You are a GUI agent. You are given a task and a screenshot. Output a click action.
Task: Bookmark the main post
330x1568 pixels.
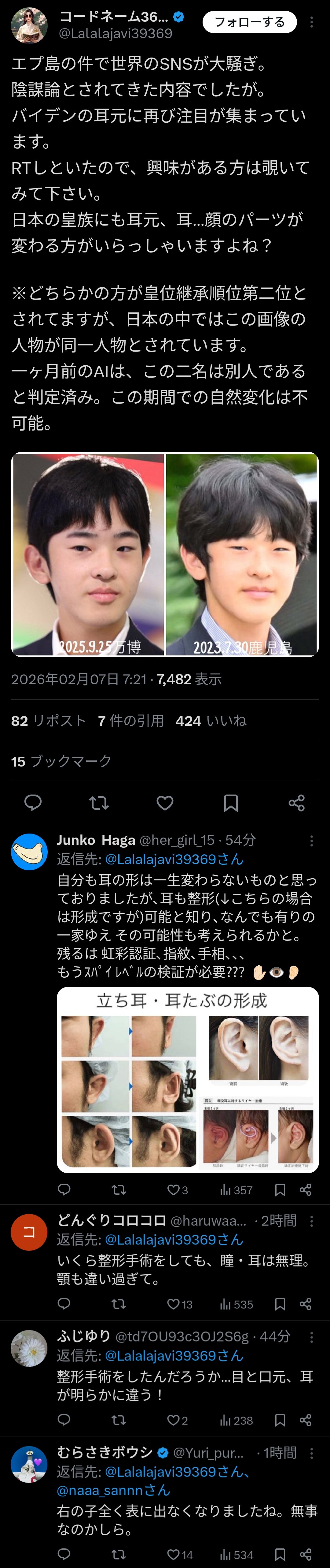coord(231,803)
